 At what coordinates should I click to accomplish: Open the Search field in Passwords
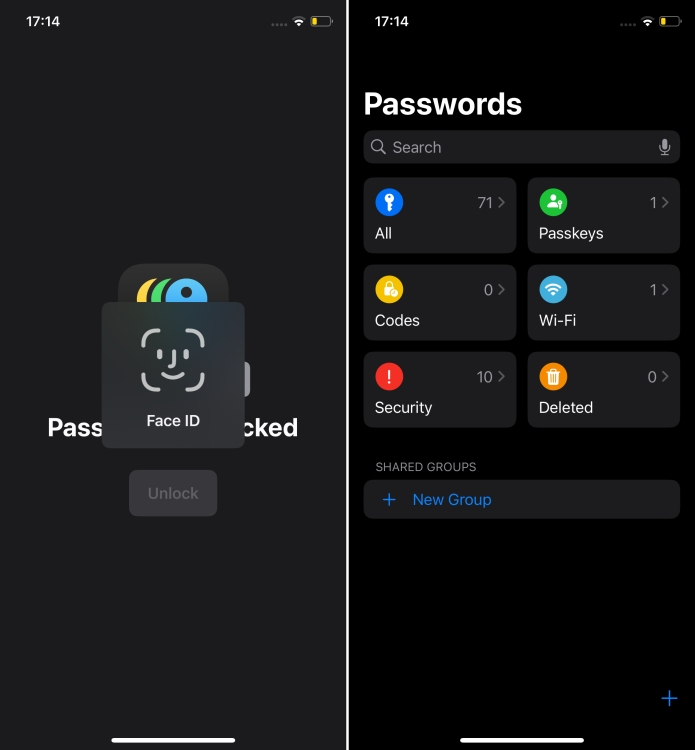(510, 147)
